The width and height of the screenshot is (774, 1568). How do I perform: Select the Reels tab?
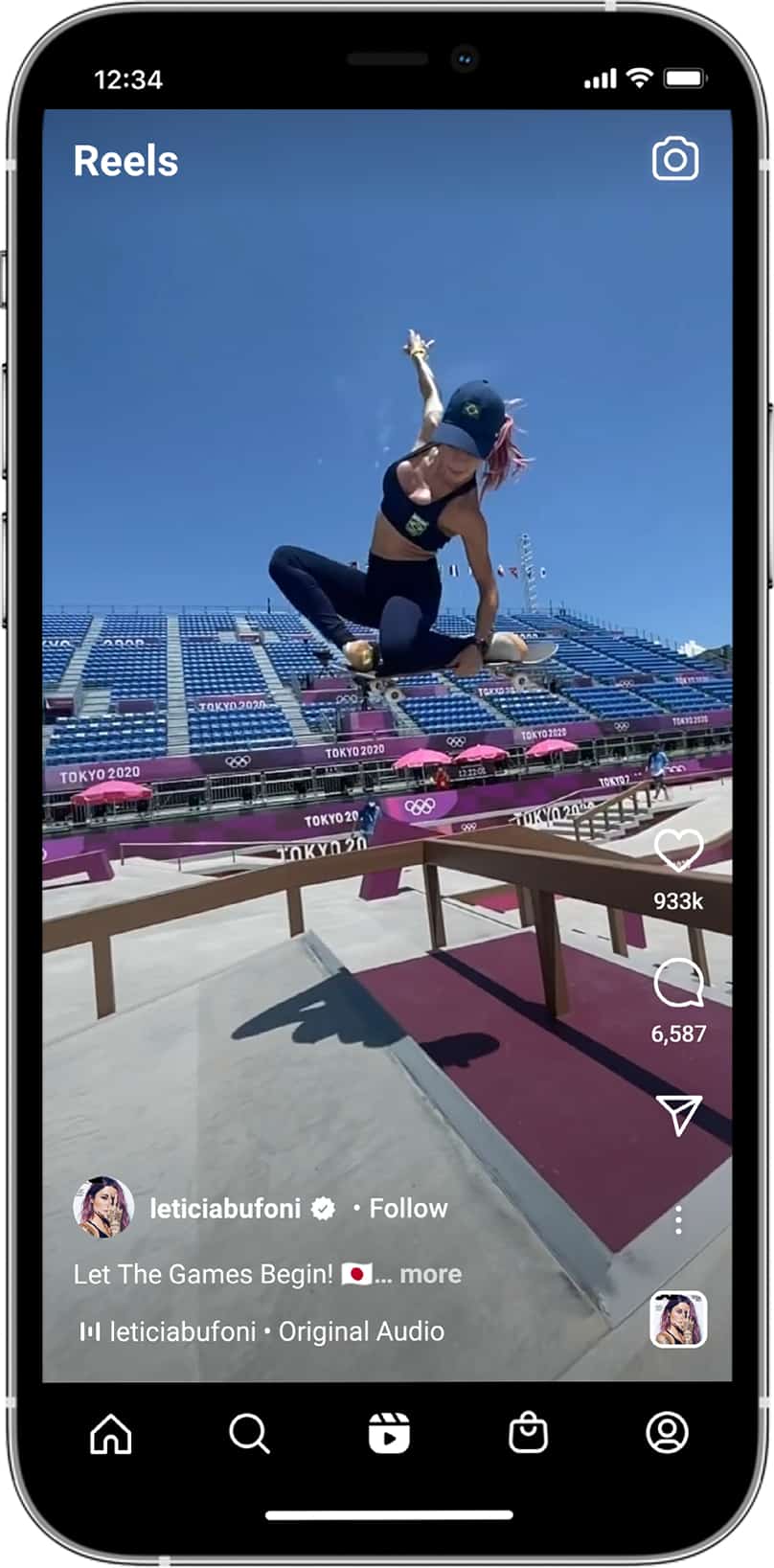click(x=389, y=1434)
